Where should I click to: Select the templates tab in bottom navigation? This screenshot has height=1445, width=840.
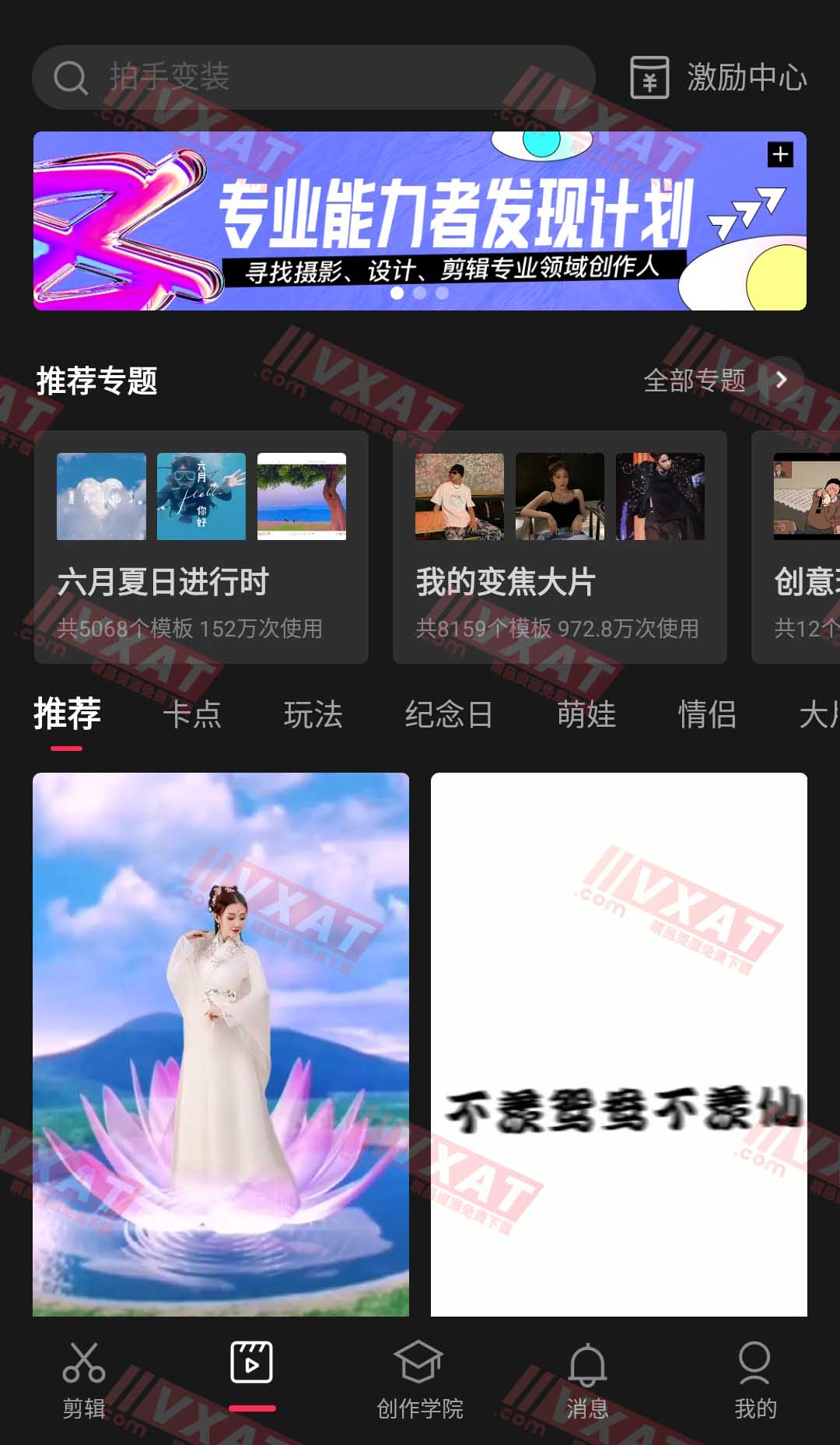click(251, 1370)
